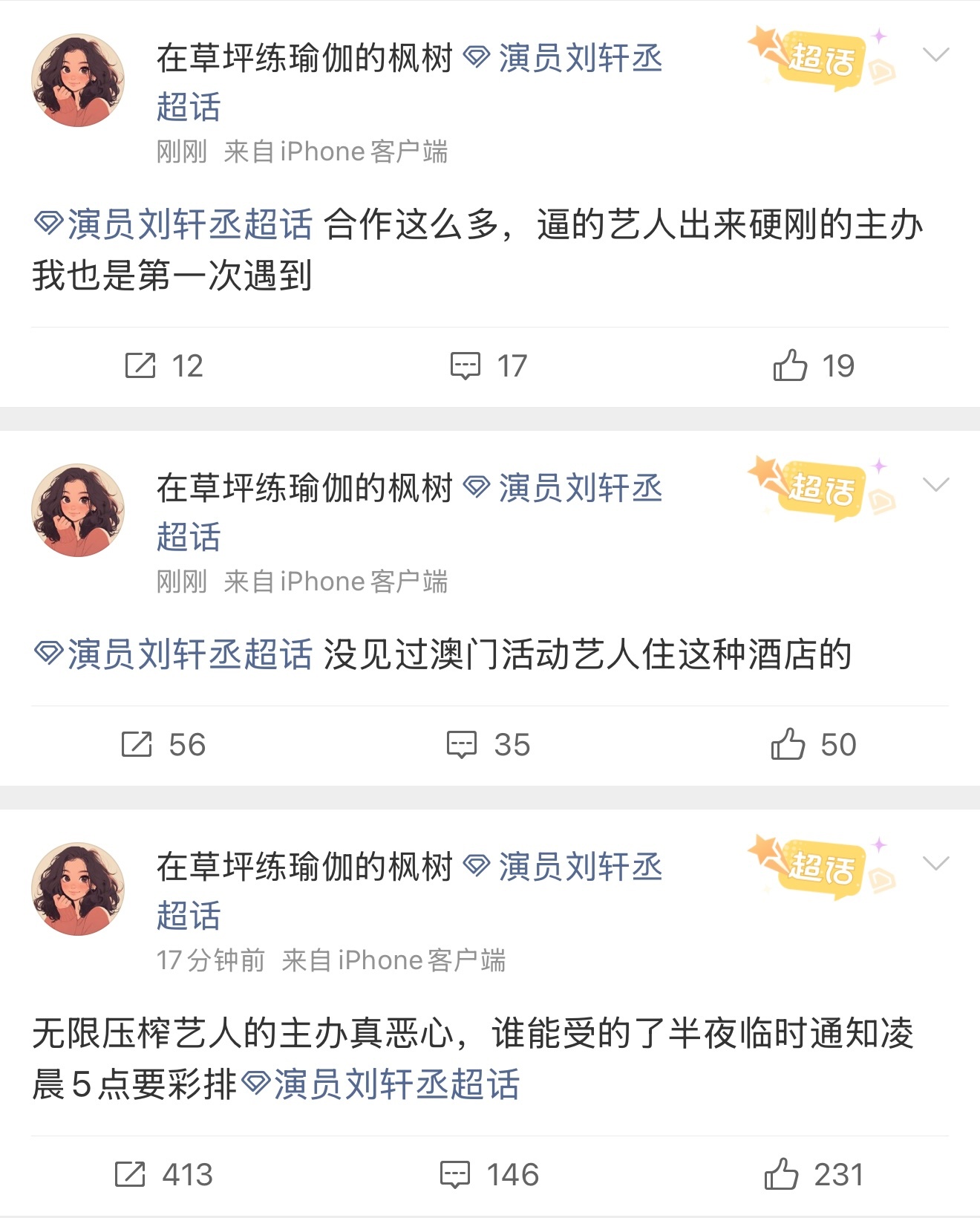Repost the post with 413 reposts
The height and width of the screenshot is (1218, 980).
tap(163, 1175)
